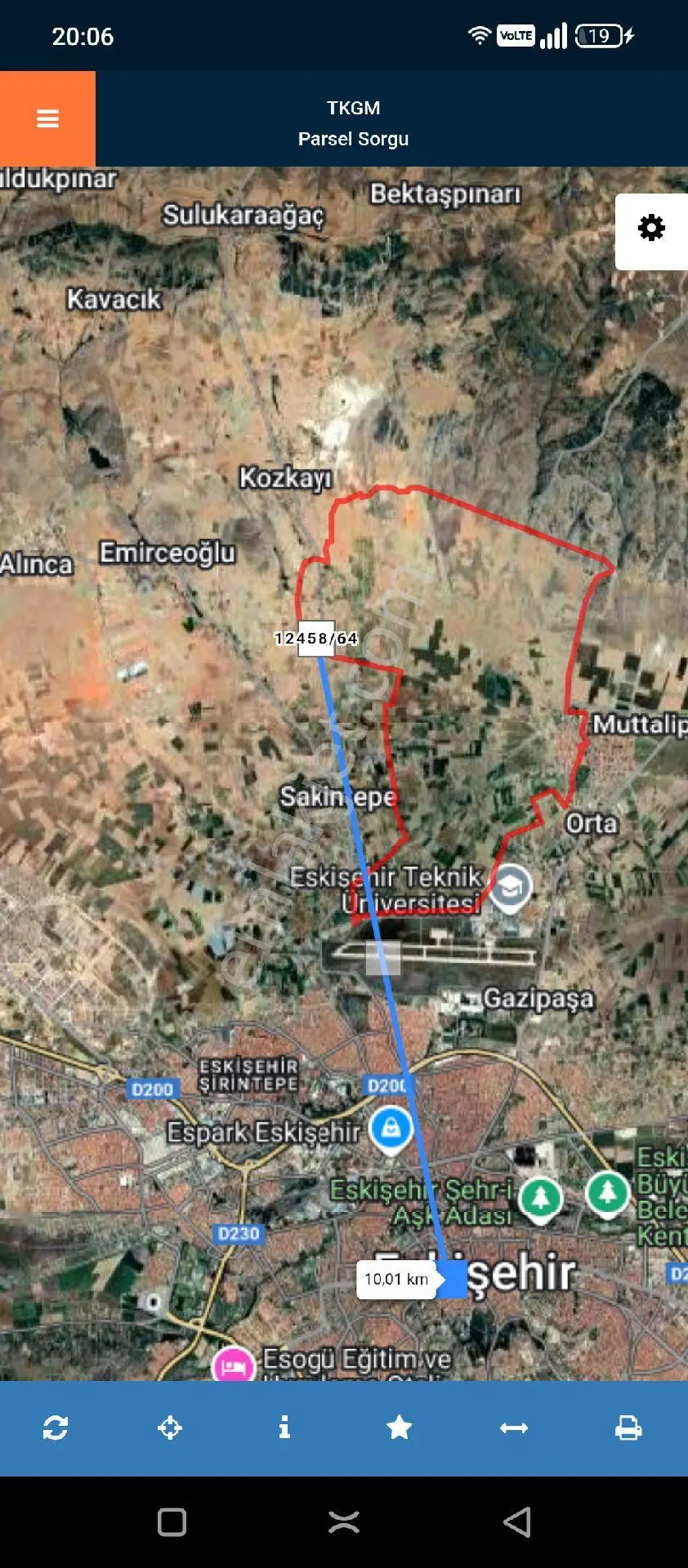Add parcel to favorites with star
Screen dimensions: 688x1568
399,1428
